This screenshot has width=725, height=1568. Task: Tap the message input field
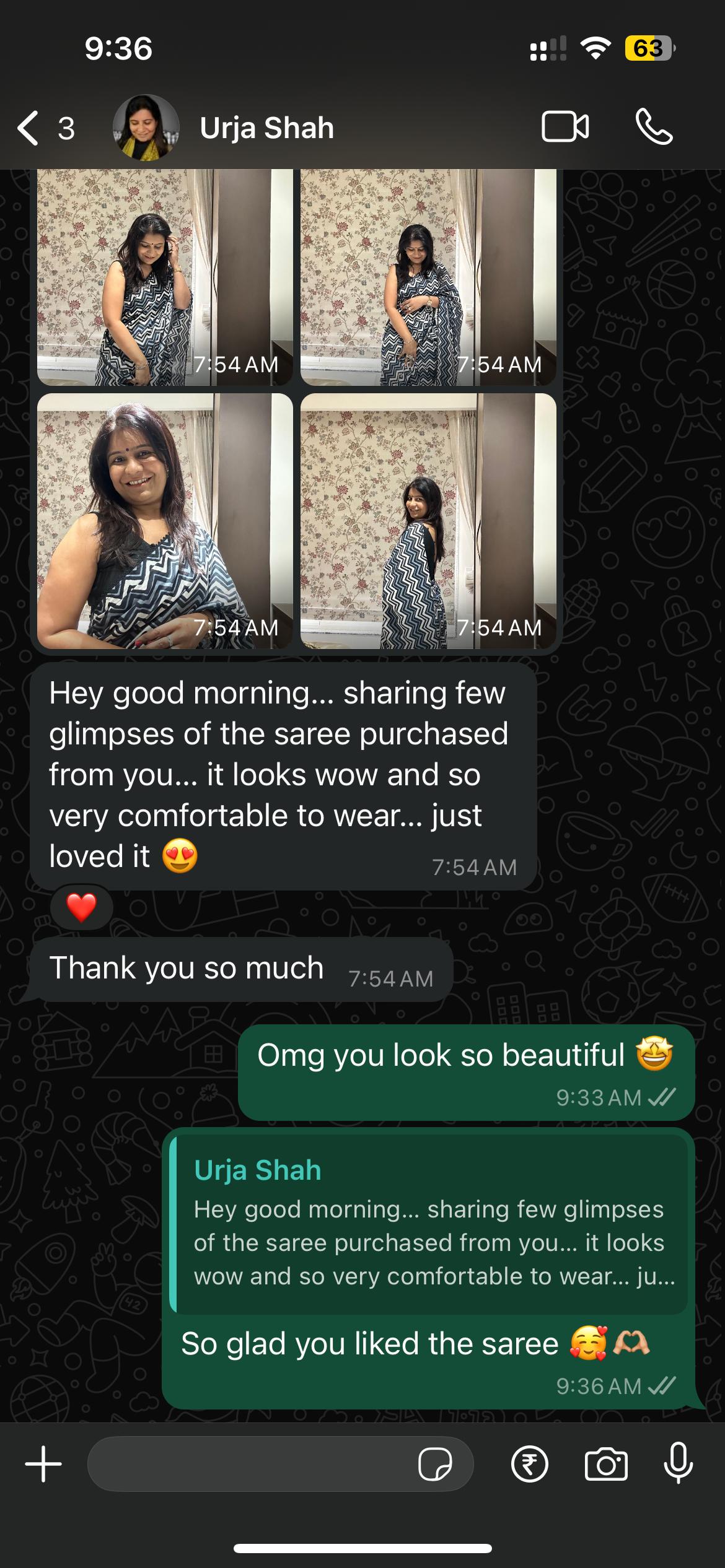pyautogui.click(x=248, y=1464)
